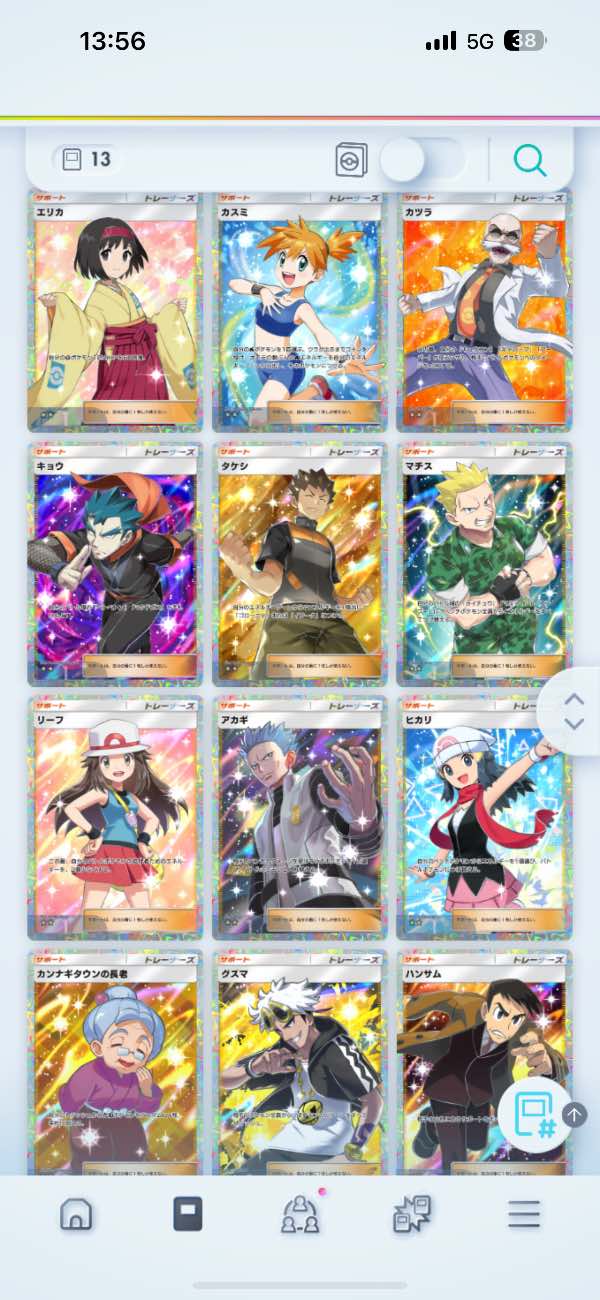
Task: View the マチス supporter card
Action: click(x=485, y=565)
